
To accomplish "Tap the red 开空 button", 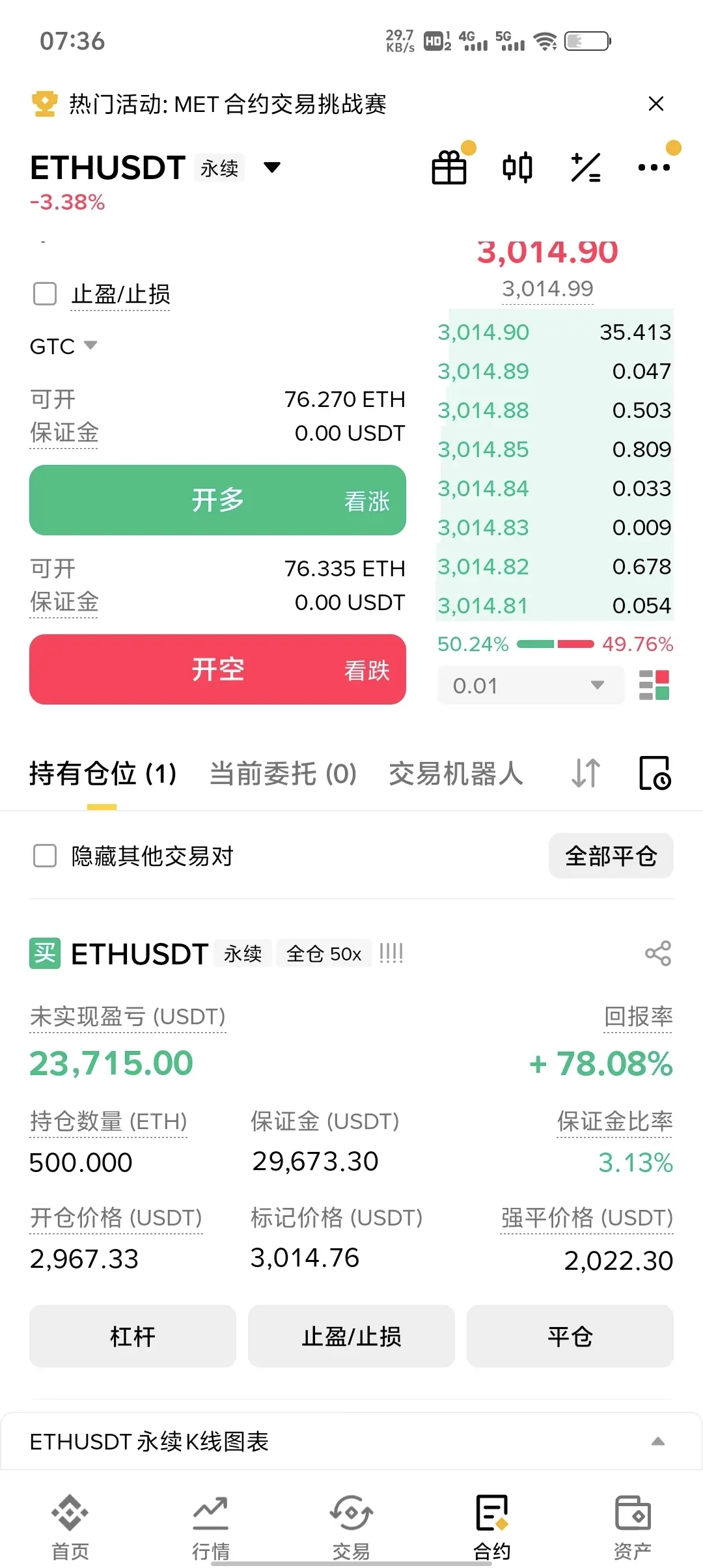I will [x=217, y=669].
